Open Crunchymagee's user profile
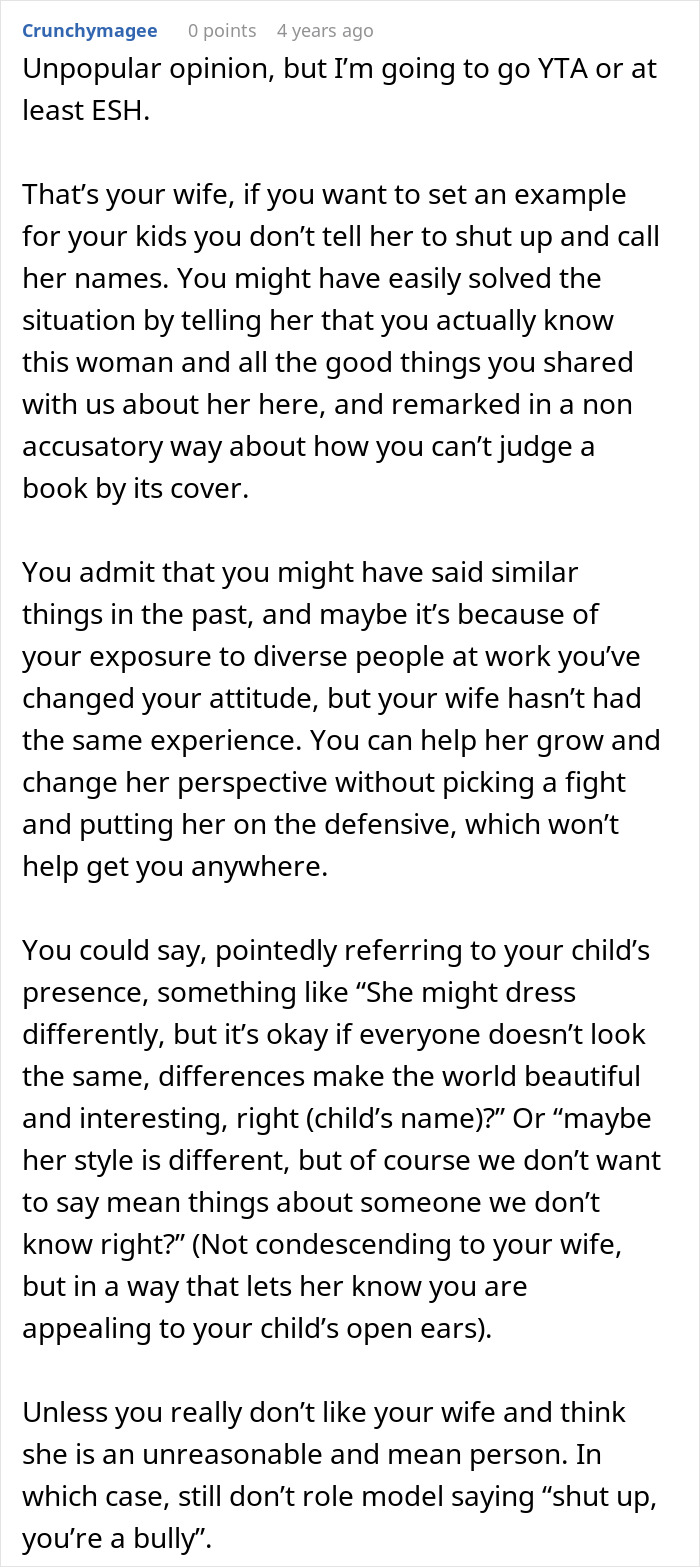Screen dimensions: 700x1567 (x=89, y=31)
